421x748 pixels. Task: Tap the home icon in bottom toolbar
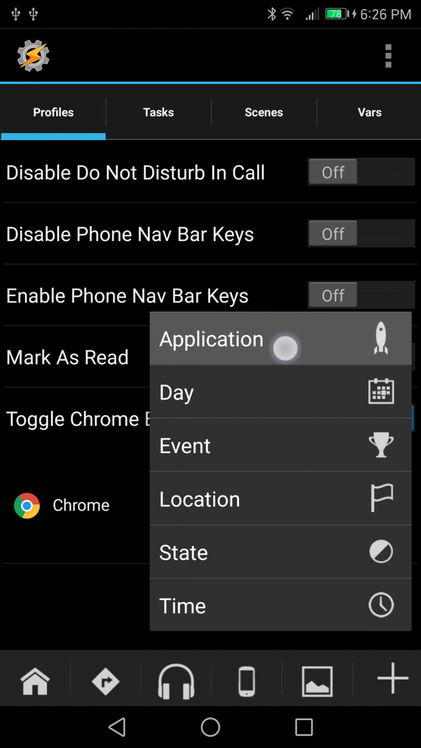click(x=35, y=680)
